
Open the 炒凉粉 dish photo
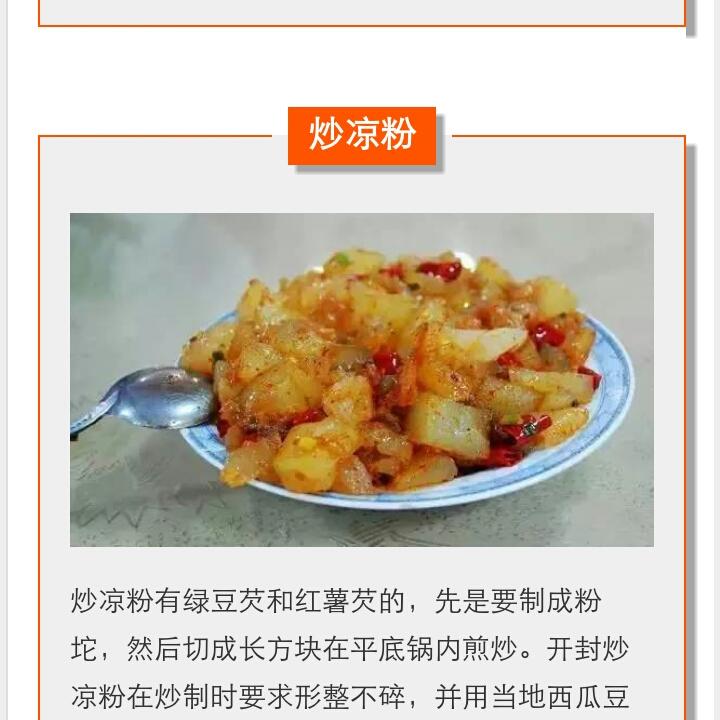tap(361, 380)
